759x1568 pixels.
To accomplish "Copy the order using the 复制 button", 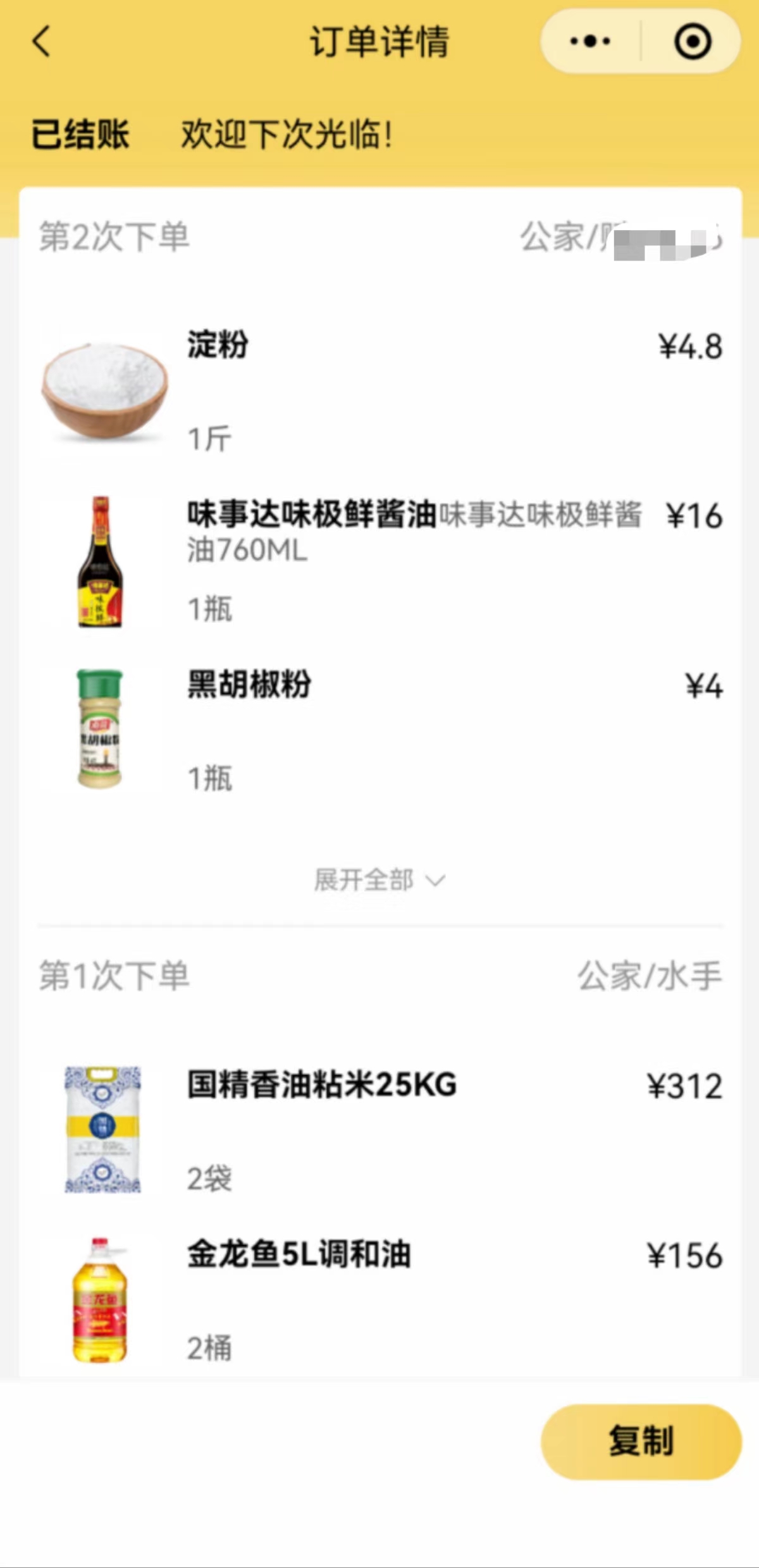I will (641, 1442).
